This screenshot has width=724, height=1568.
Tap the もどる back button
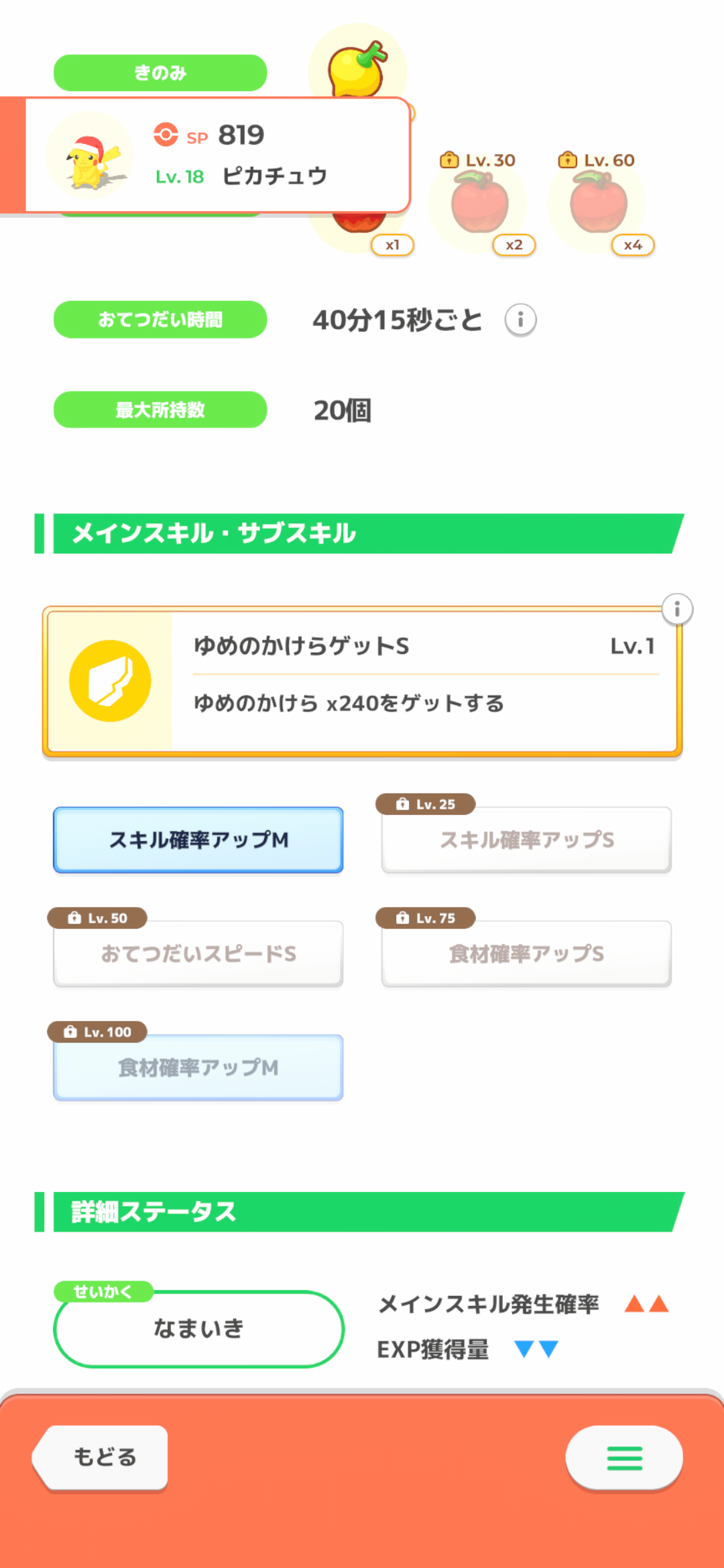(102, 1457)
